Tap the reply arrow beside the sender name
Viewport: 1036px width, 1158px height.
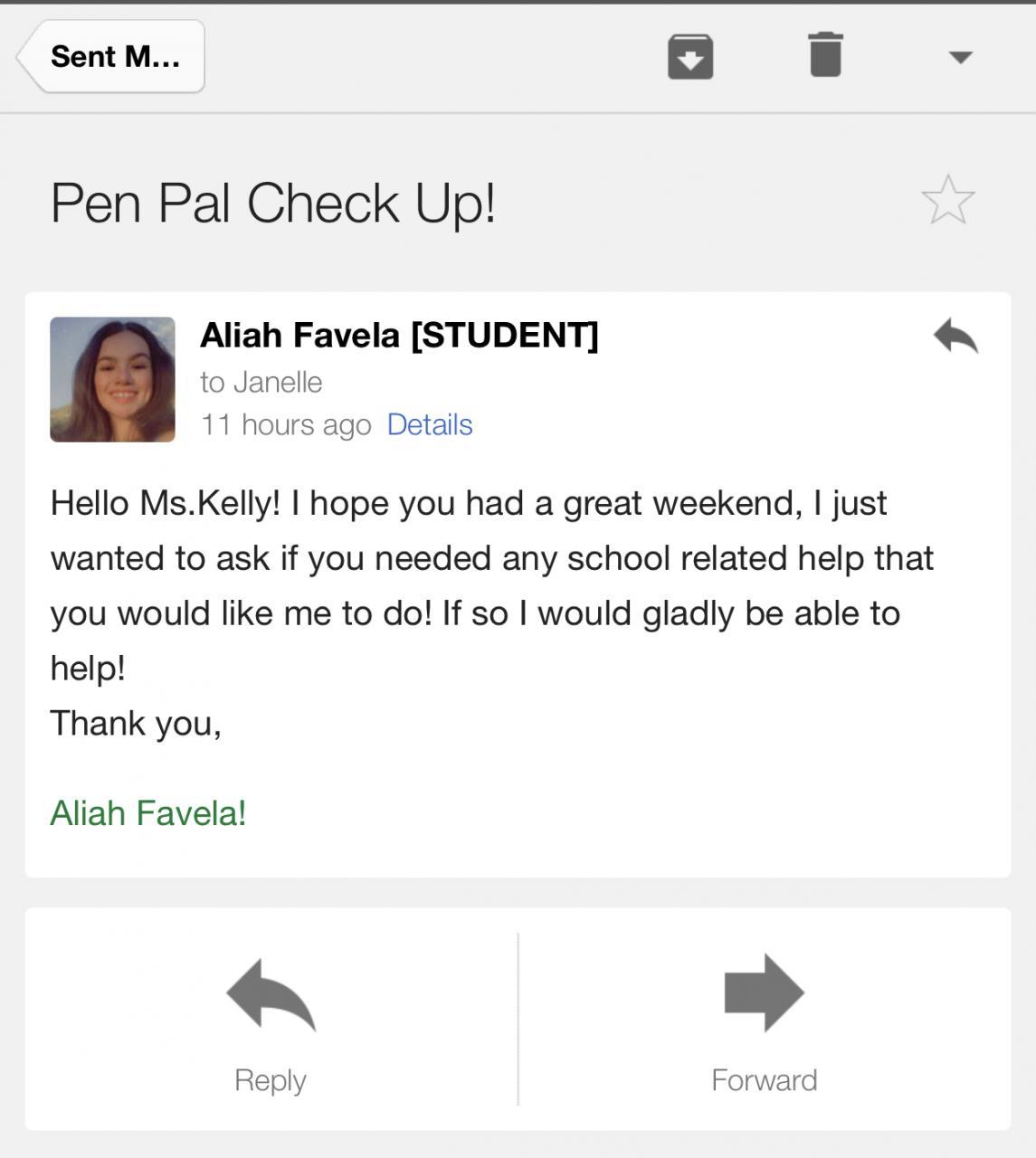click(955, 337)
